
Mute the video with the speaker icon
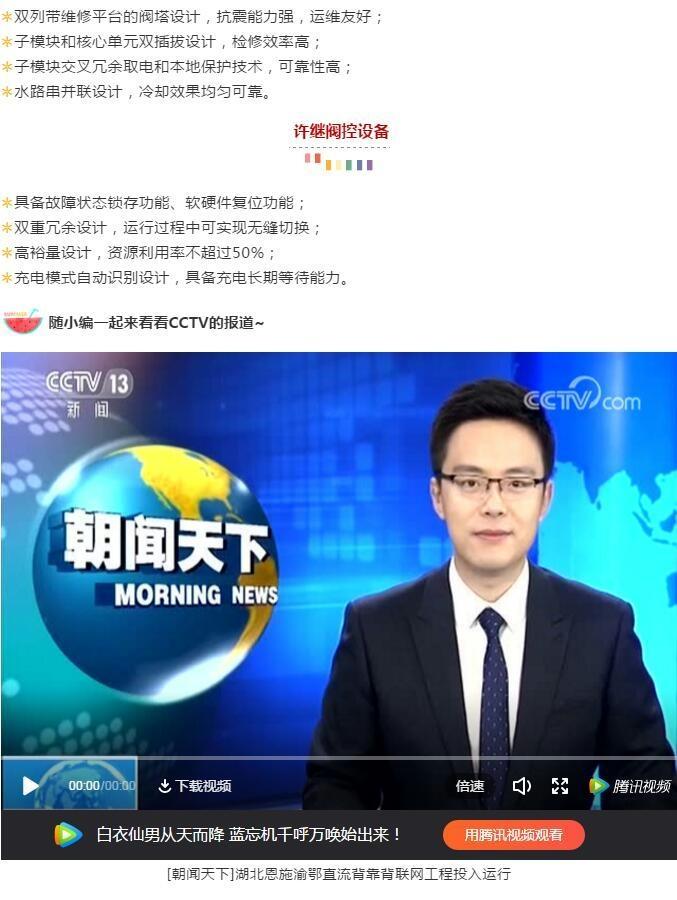521,786
